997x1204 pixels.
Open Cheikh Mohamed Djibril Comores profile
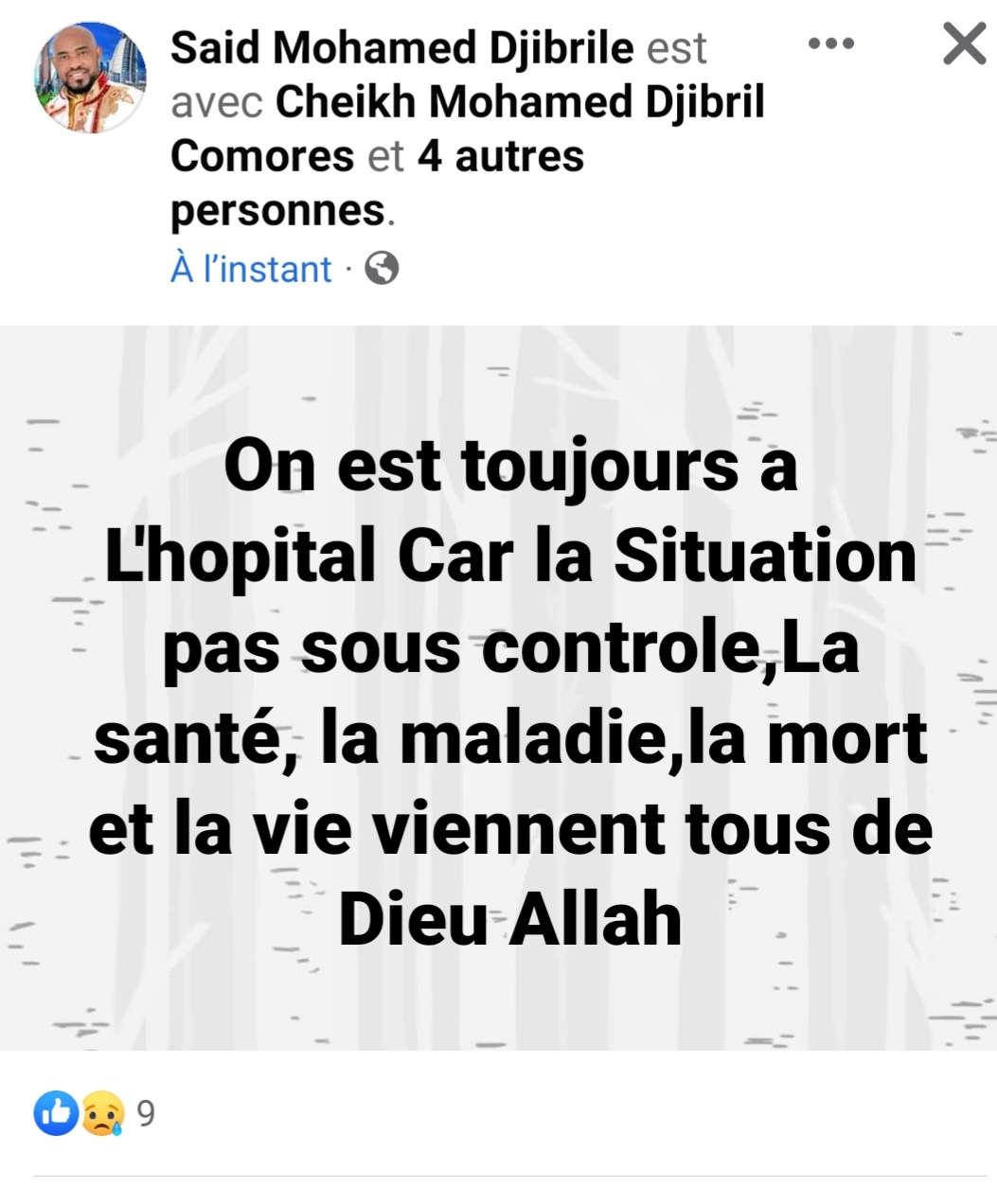pos(519,102)
